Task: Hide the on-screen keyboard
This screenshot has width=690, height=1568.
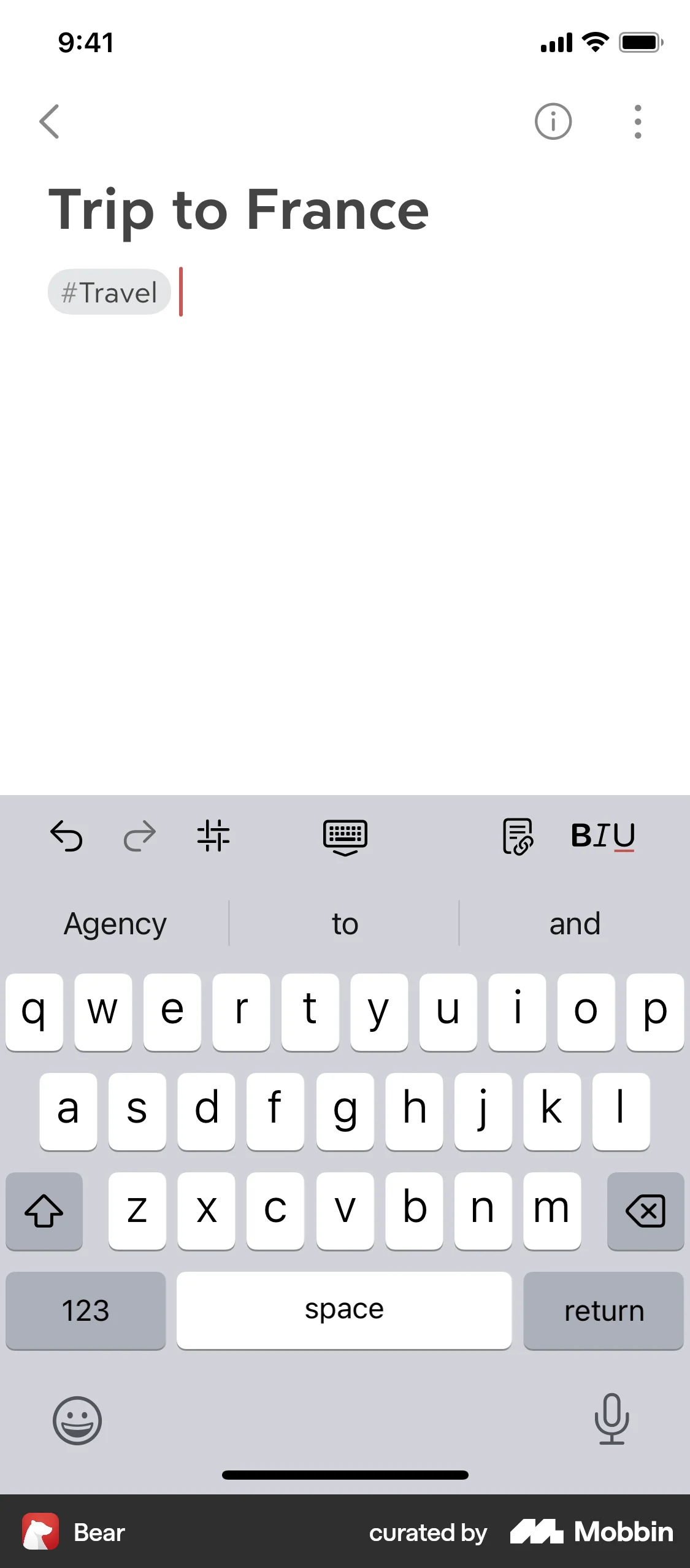Action: click(345, 837)
